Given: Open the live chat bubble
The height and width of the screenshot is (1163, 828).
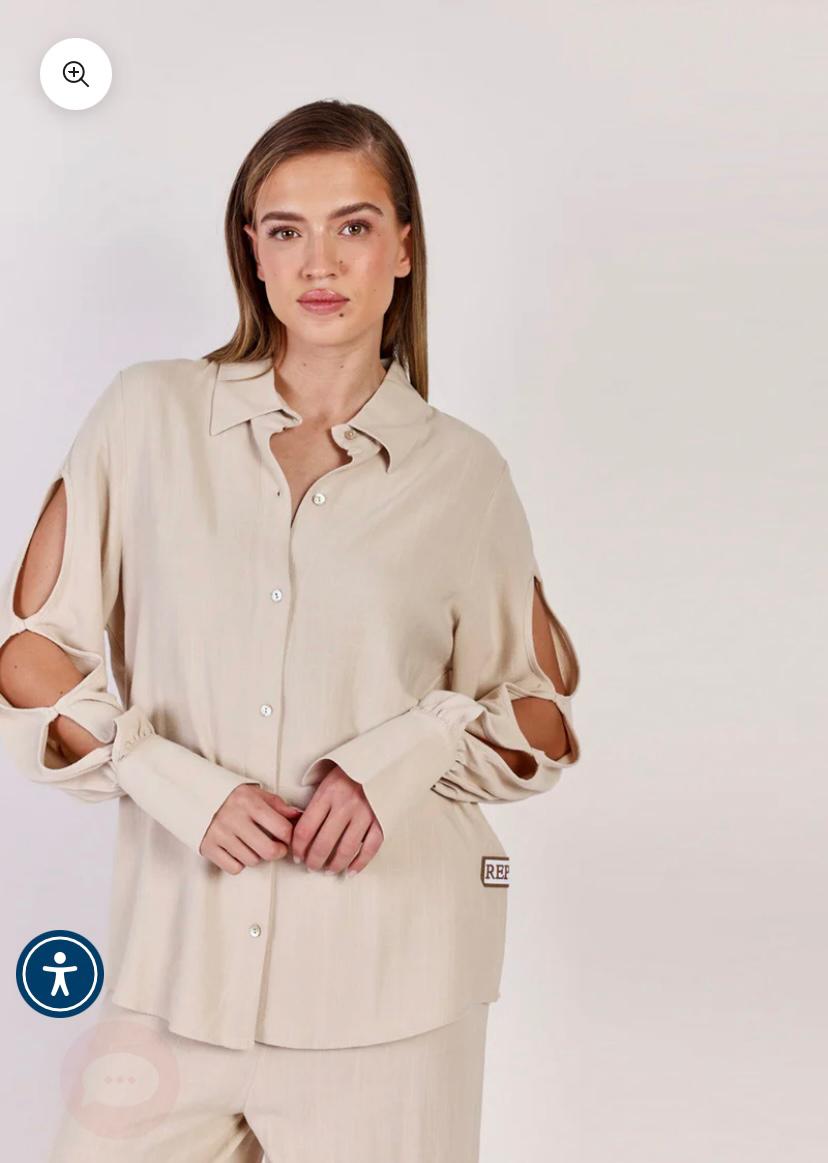Looking at the screenshot, I should click(119, 1079).
